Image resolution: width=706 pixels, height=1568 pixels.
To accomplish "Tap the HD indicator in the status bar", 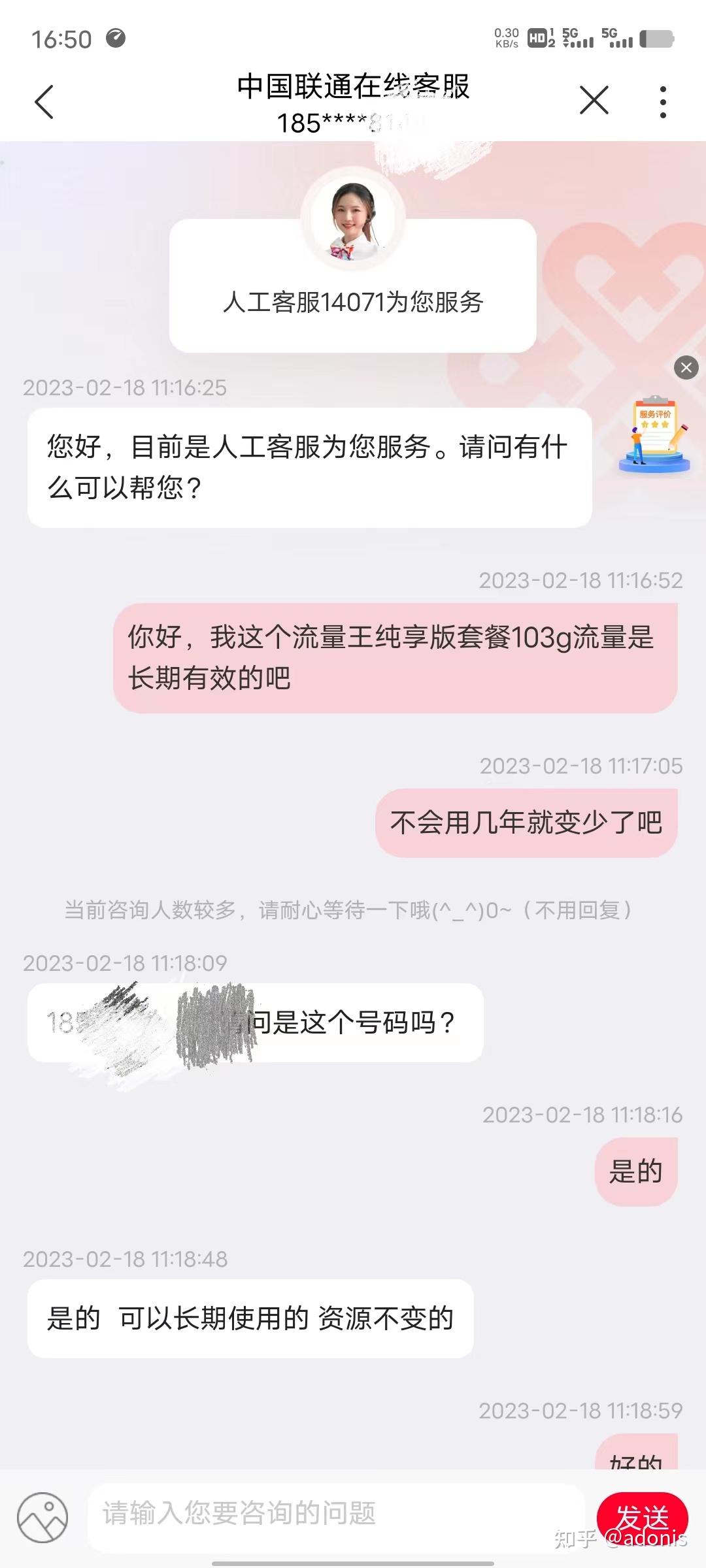I will point(537,39).
